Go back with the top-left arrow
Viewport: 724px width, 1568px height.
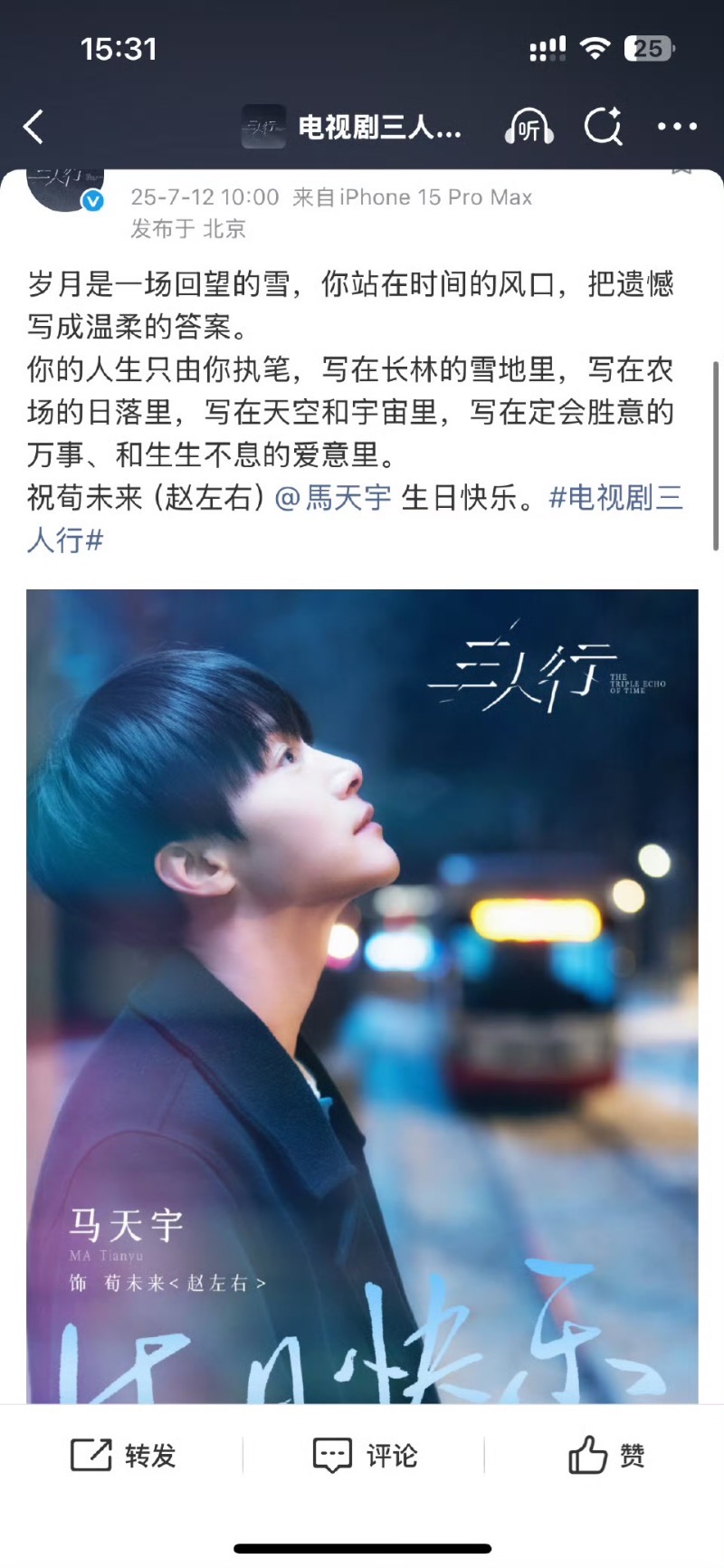[34, 127]
